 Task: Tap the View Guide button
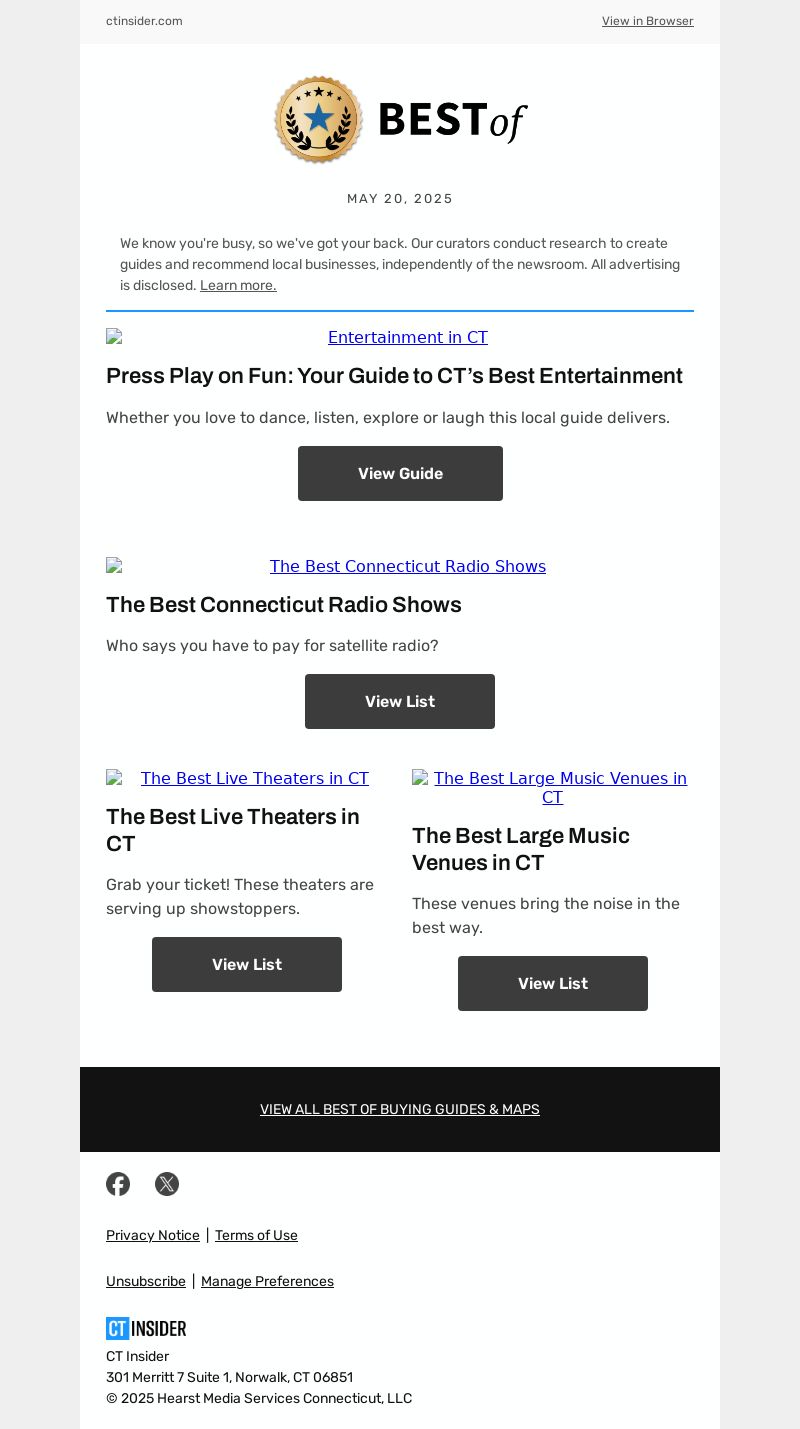[x=400, y=473]
